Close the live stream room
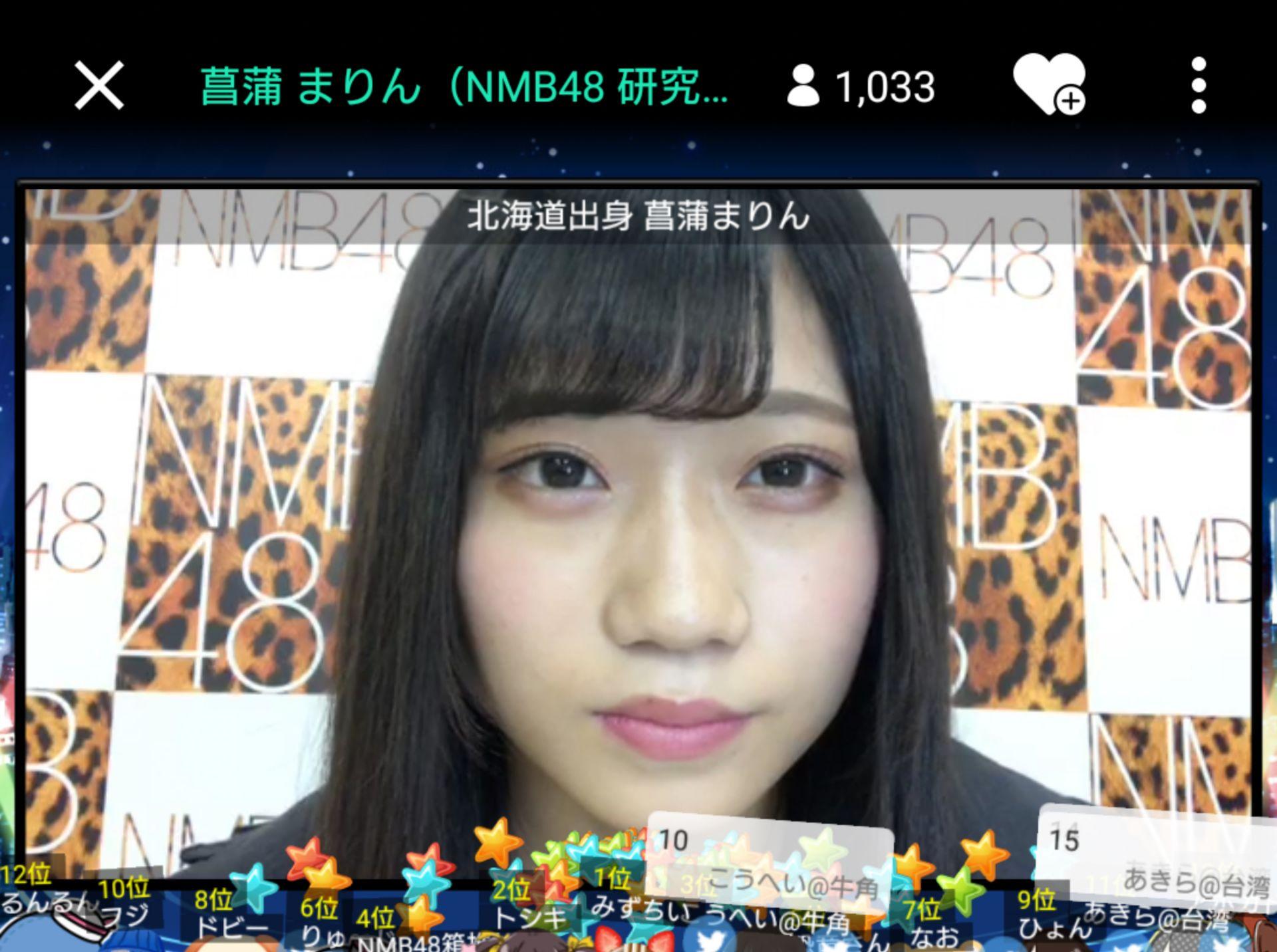This screenshot has width=1277, height=952. pos(99,85)
